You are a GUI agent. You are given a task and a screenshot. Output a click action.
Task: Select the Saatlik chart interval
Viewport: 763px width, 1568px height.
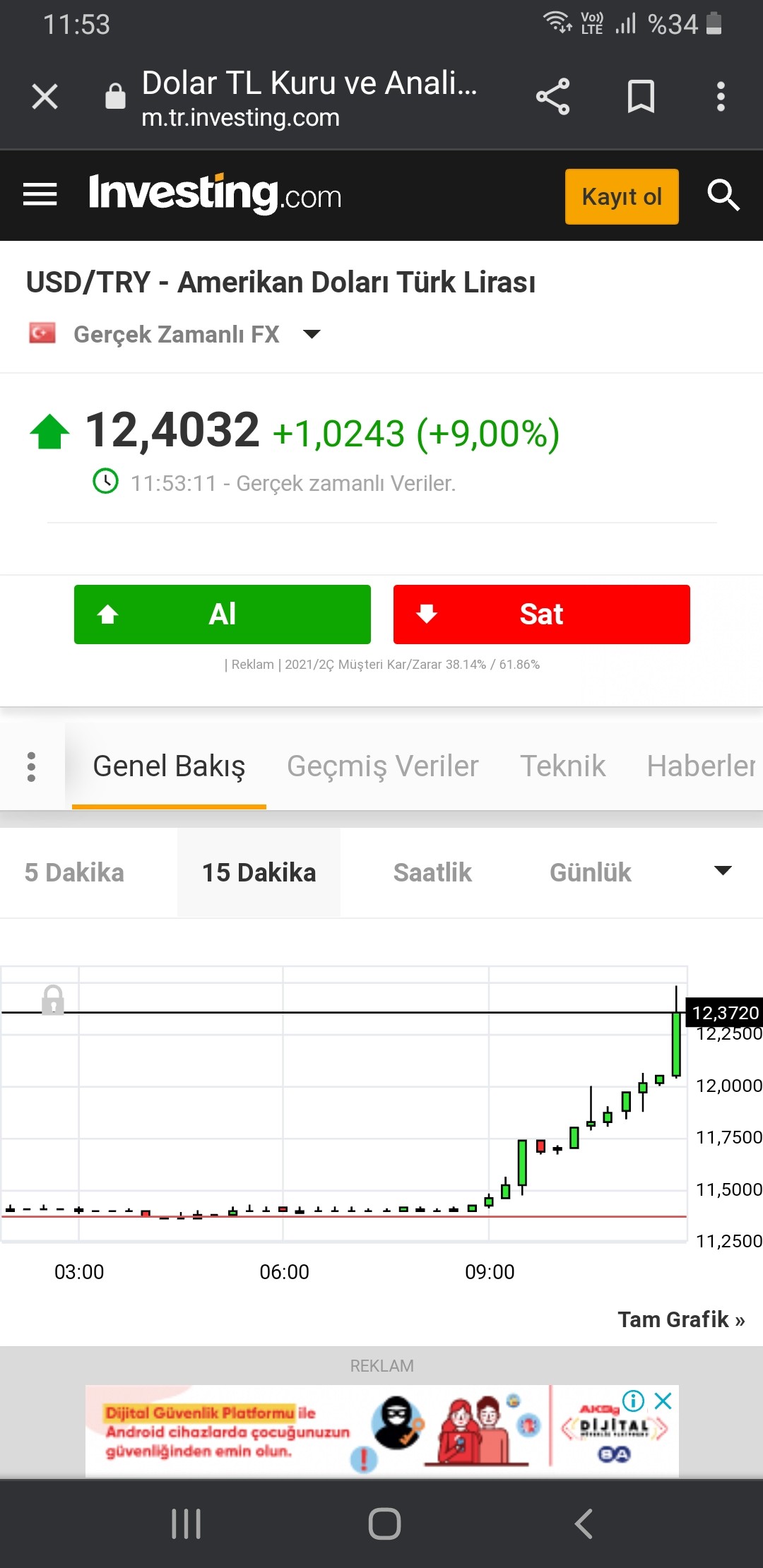(432, 873)
